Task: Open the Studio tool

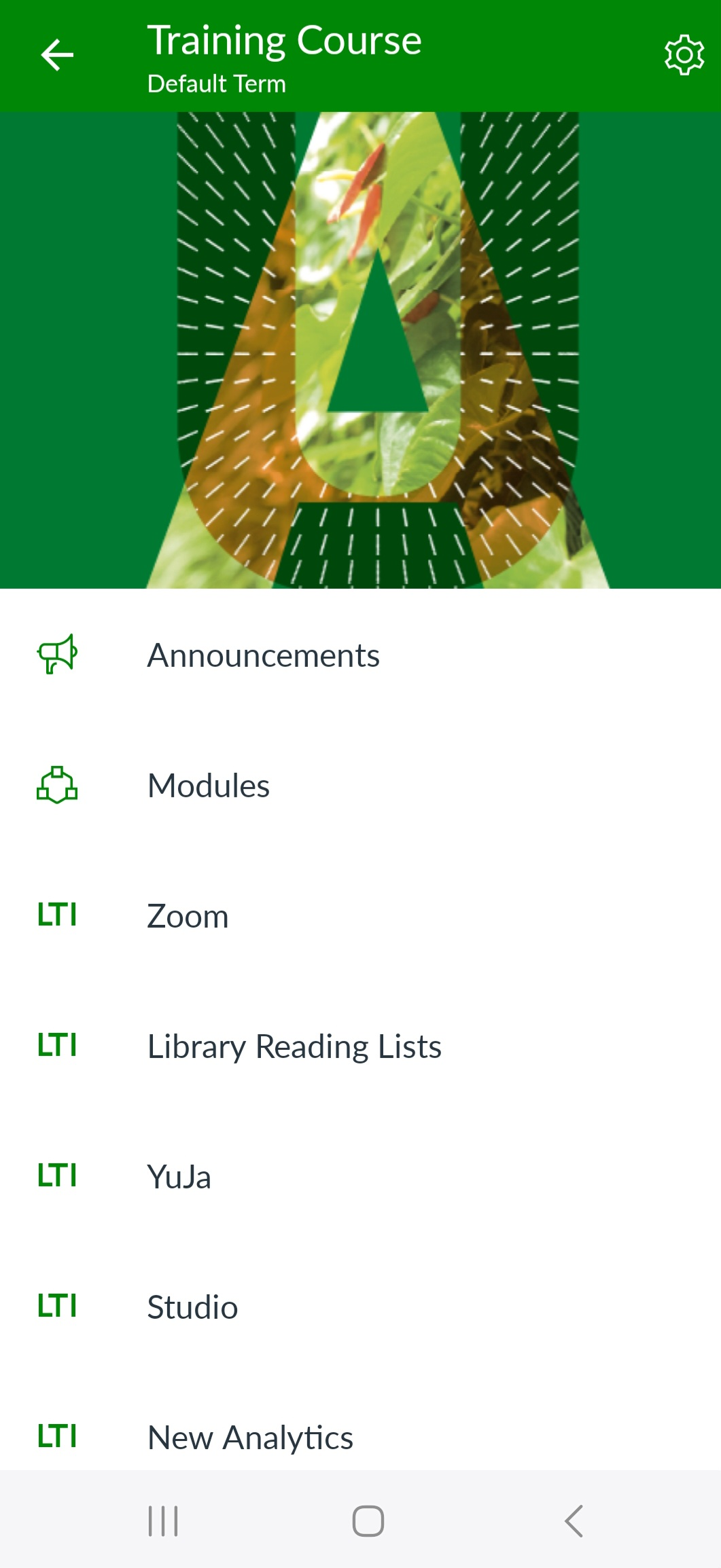Action: pyautogui.click(x=193, y=1307)
